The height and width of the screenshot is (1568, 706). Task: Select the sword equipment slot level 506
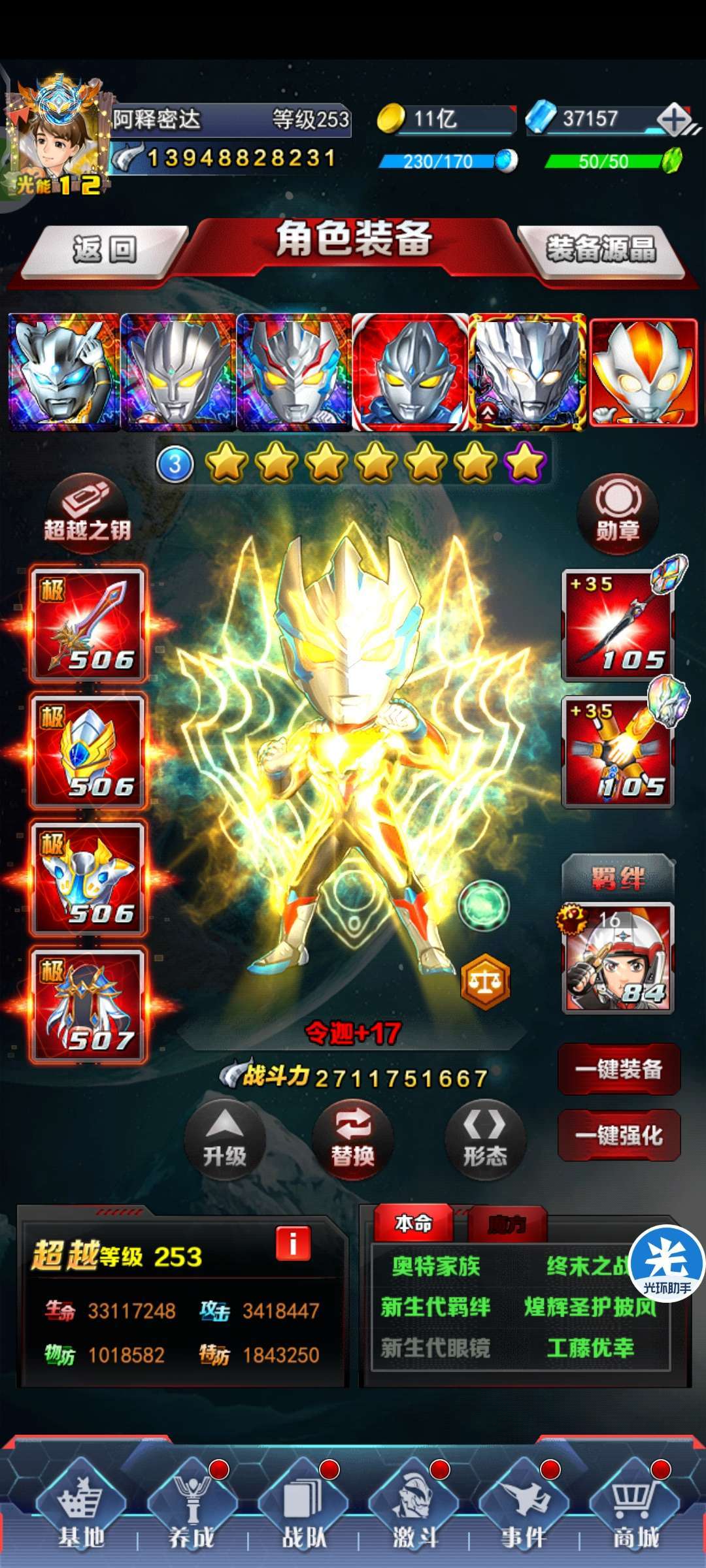[88, 625]
